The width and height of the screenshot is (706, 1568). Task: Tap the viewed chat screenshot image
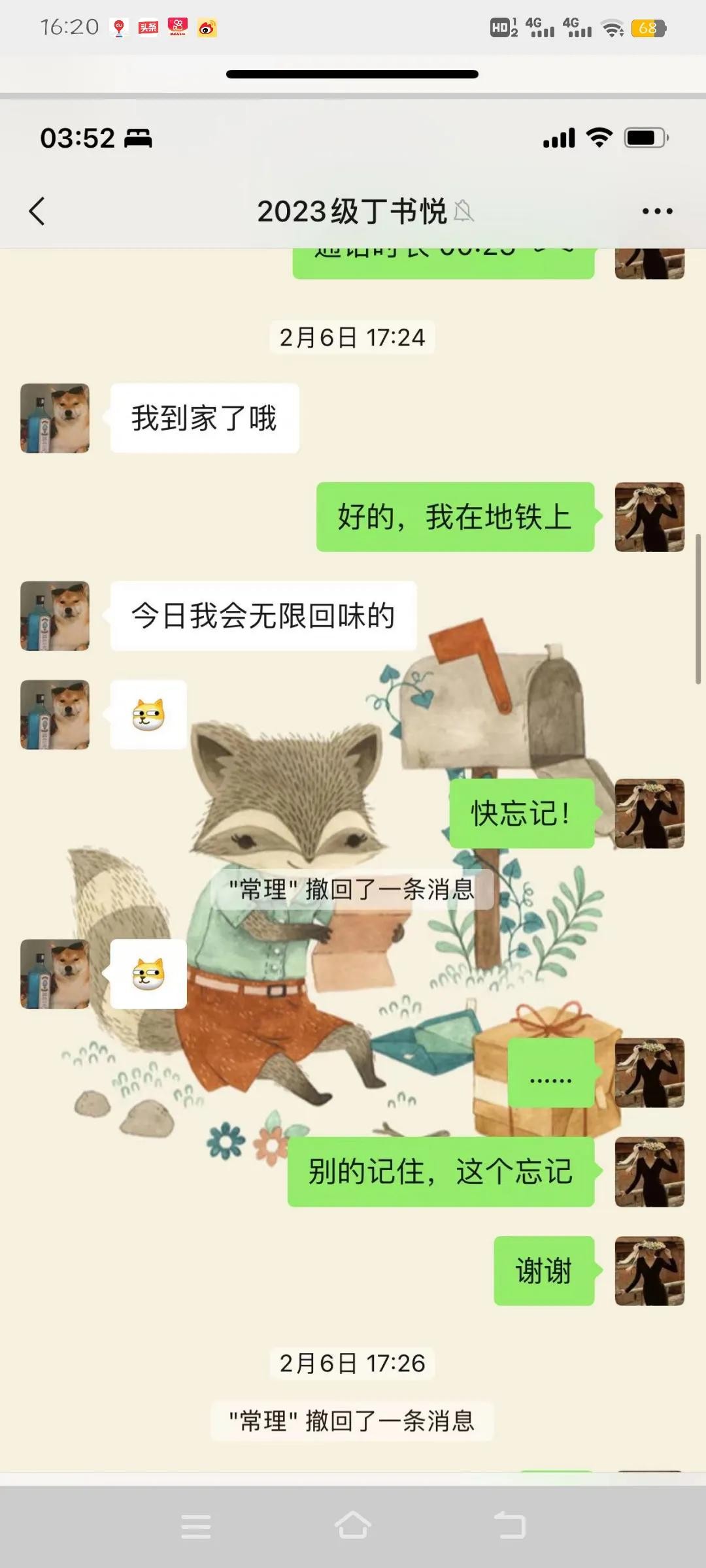(353, 784)
